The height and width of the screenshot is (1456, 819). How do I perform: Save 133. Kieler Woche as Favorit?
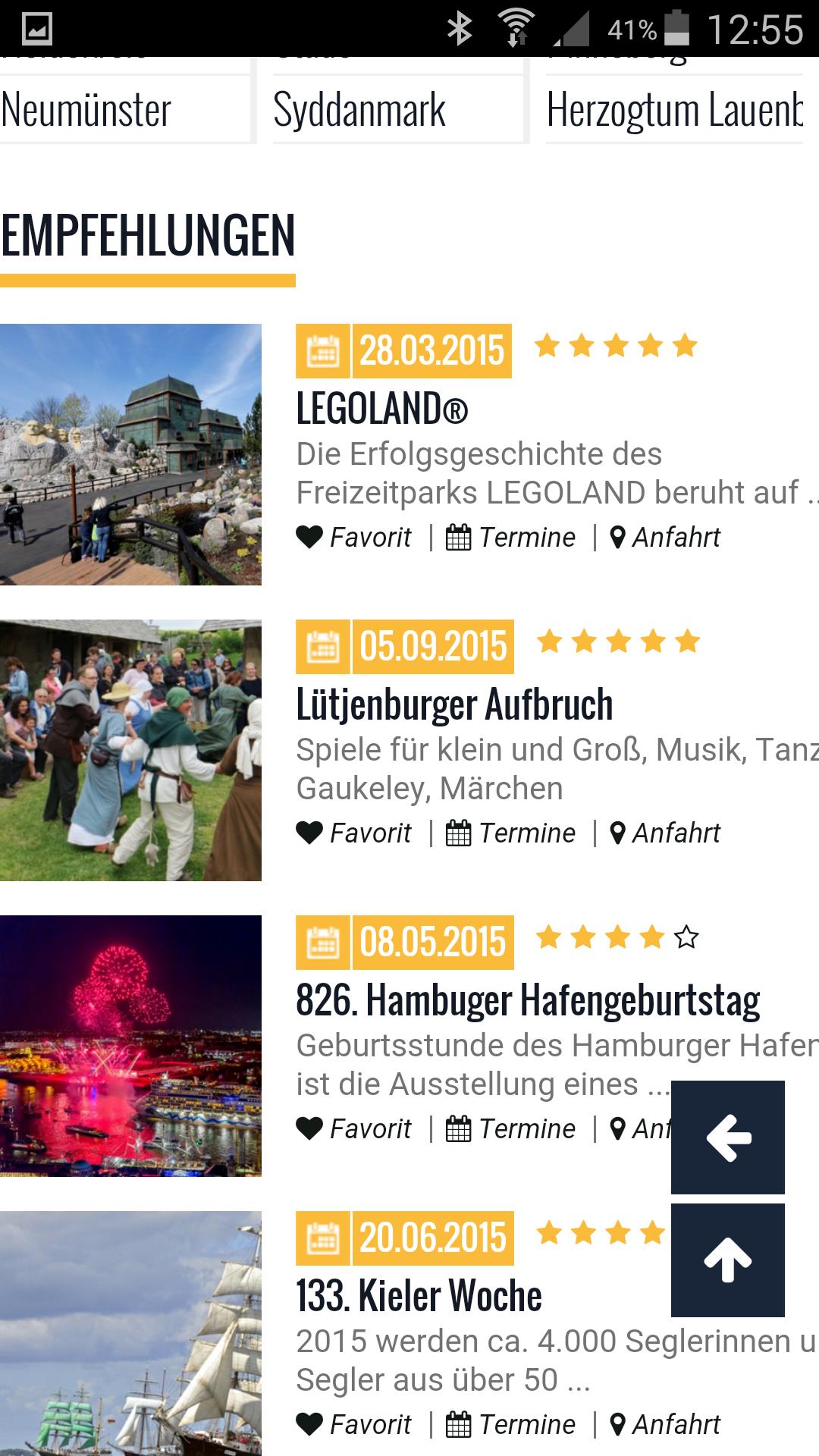(354, 1425)
